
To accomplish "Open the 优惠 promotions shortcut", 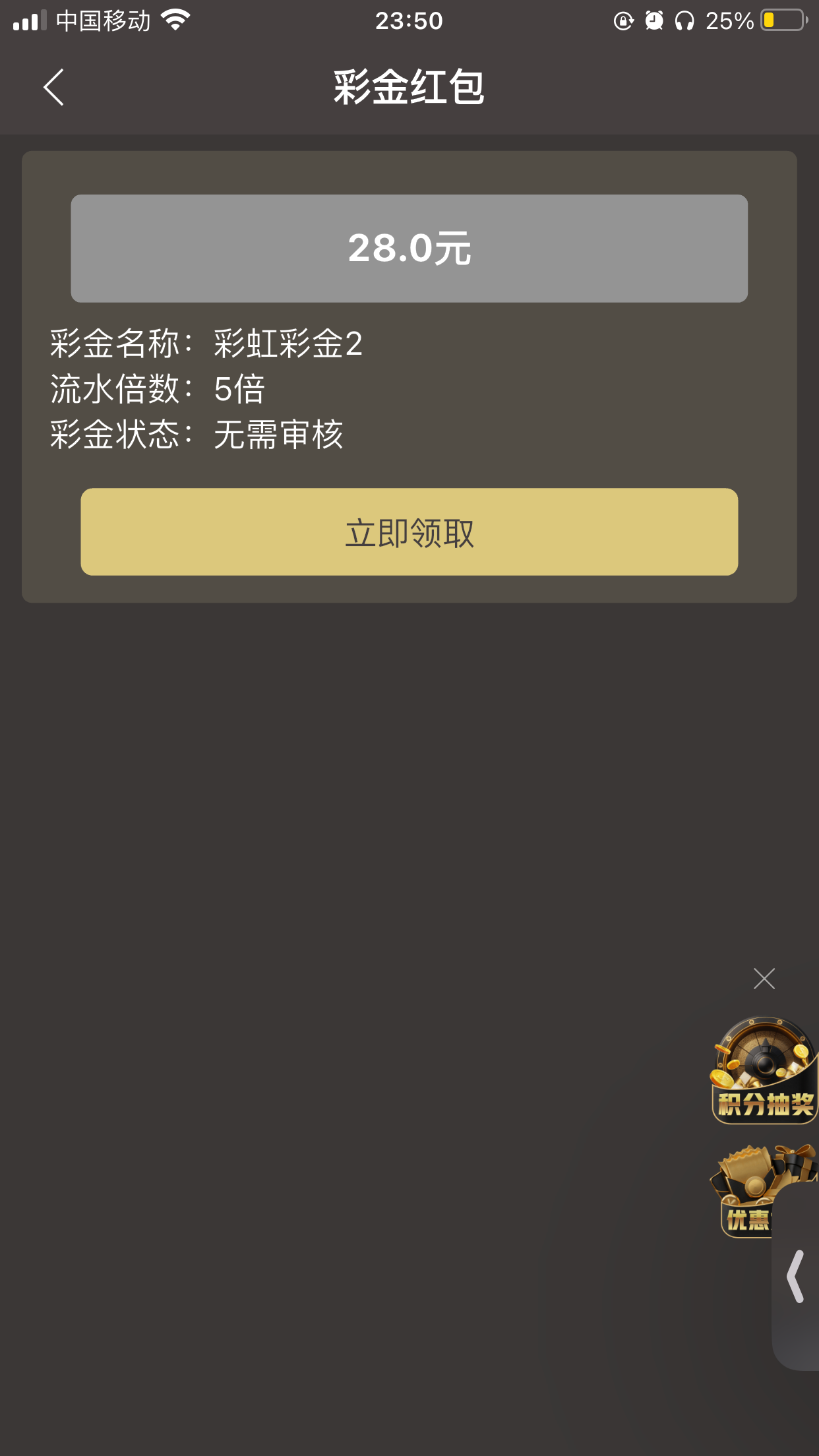I will point(745,1195).
